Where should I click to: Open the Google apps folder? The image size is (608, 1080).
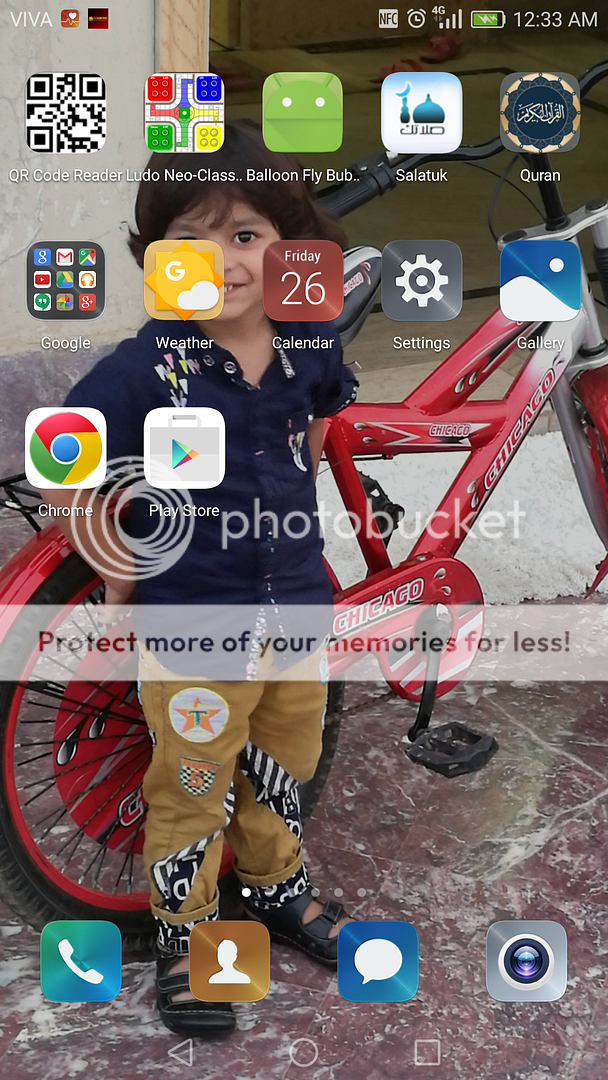pos(66,281)
